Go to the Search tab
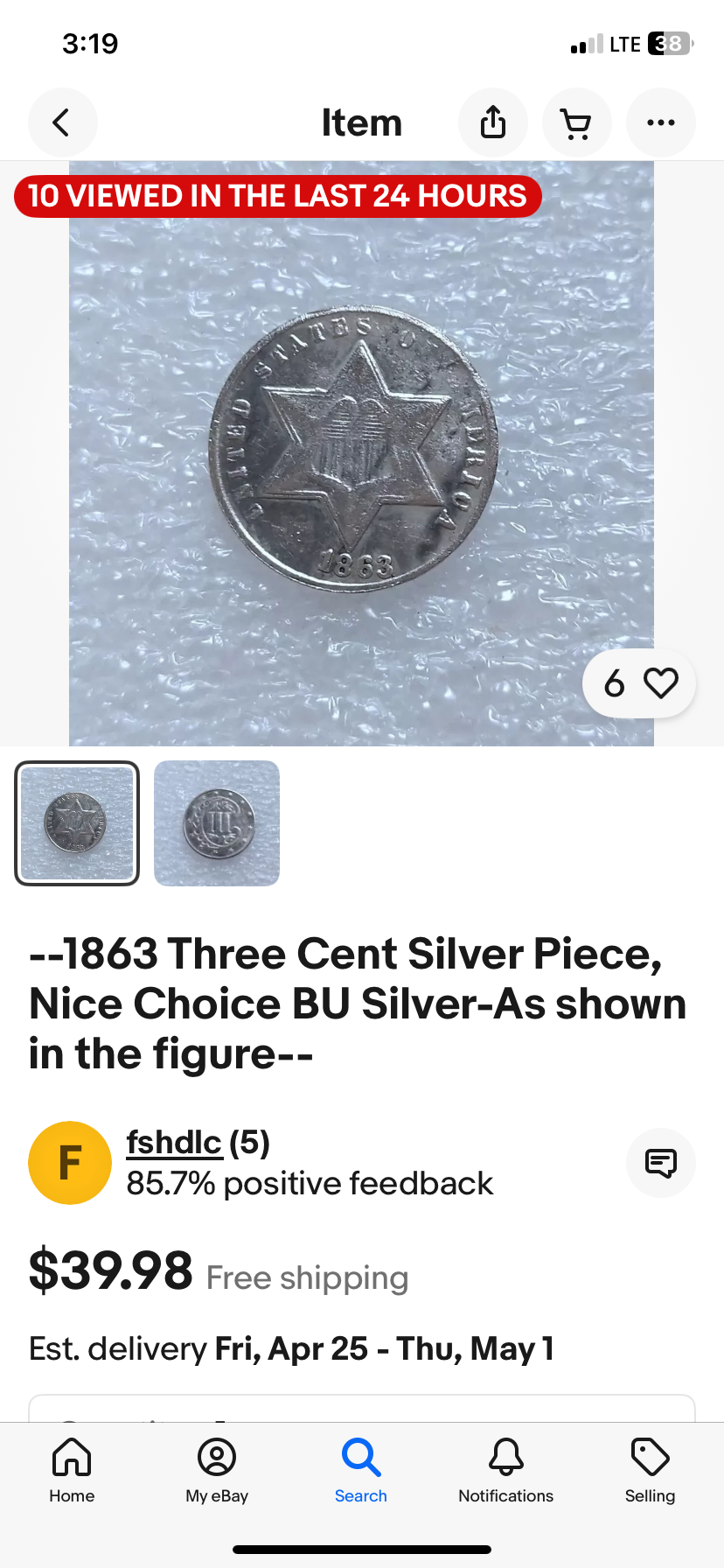Screen dimensions: 724x1568 [361, 1471]
